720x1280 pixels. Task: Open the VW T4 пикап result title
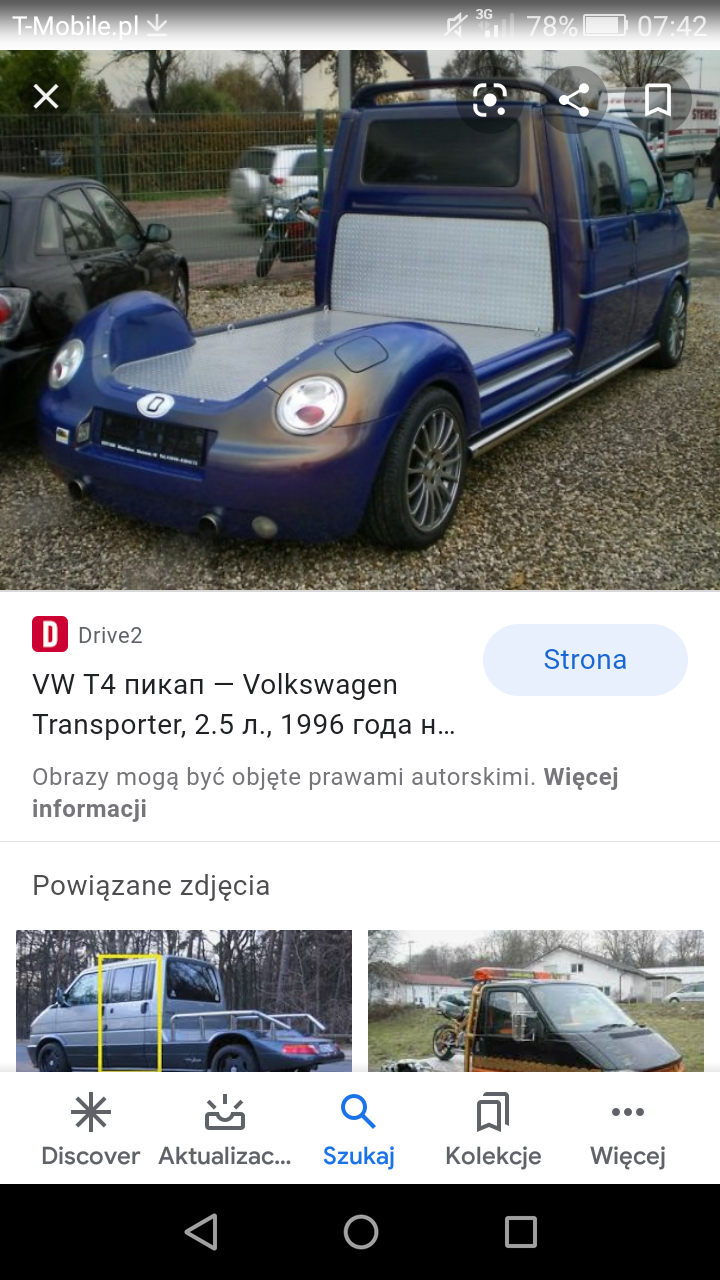[x=243, y=704]
